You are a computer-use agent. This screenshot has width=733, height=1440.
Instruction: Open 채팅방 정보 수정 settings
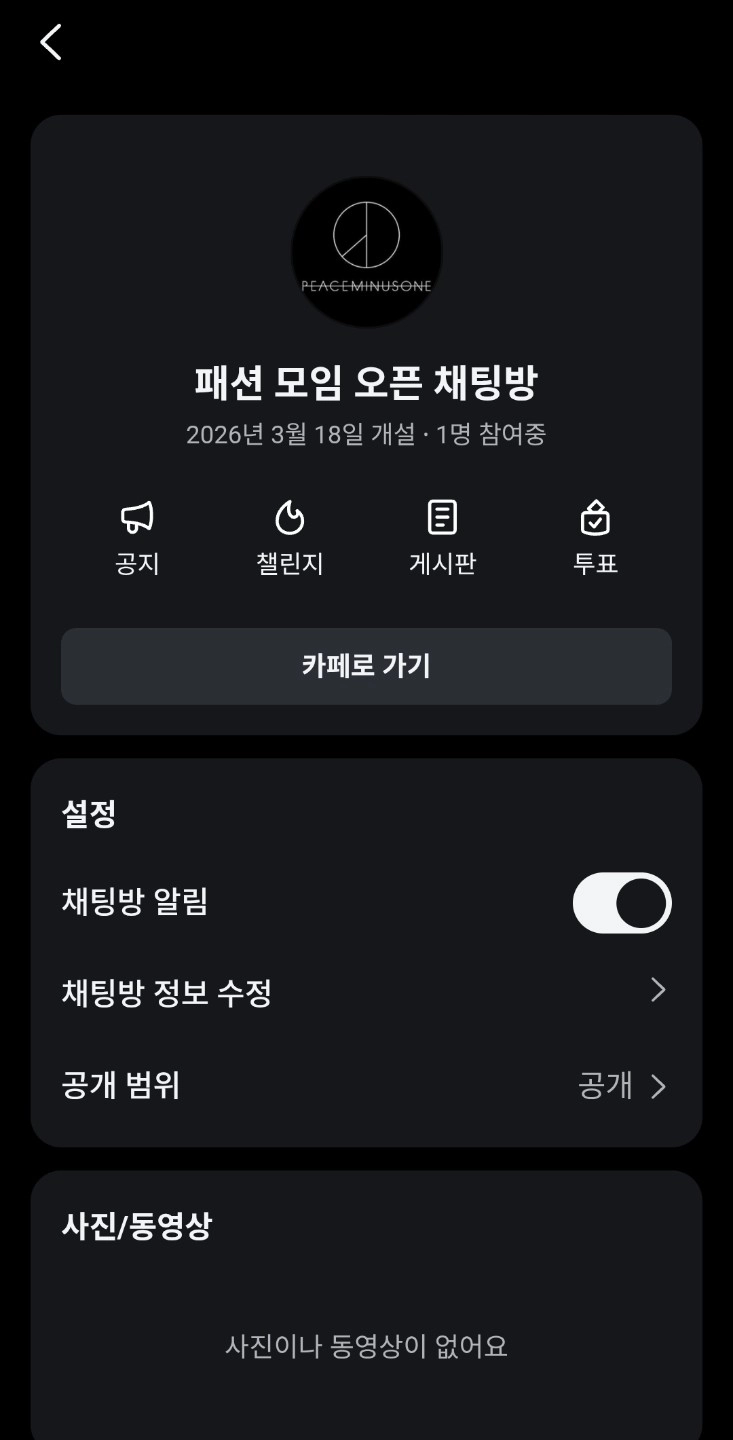pyautogui.click(x=366, y=992)
